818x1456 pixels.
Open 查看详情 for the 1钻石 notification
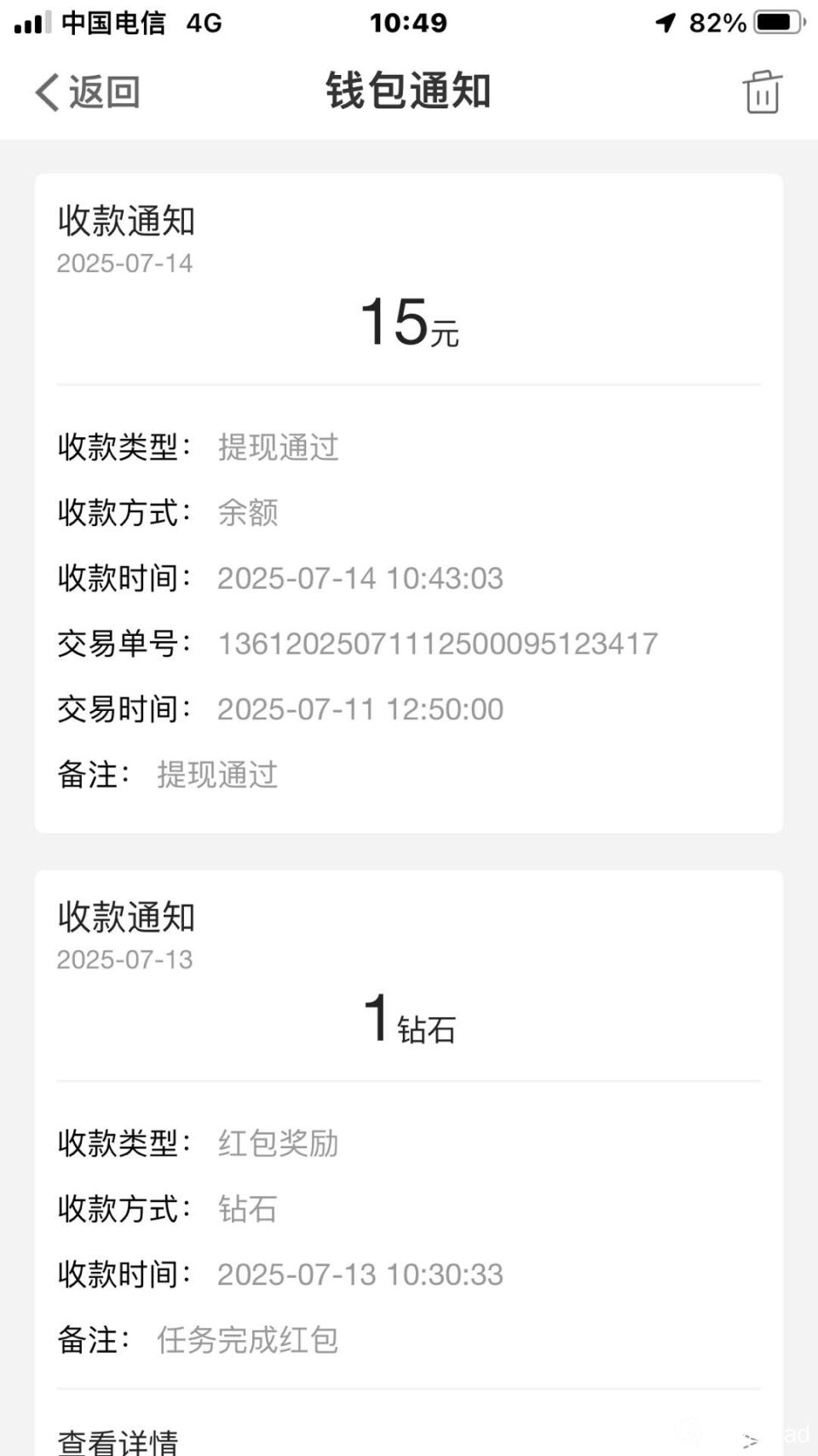(x=118, y=1440)
